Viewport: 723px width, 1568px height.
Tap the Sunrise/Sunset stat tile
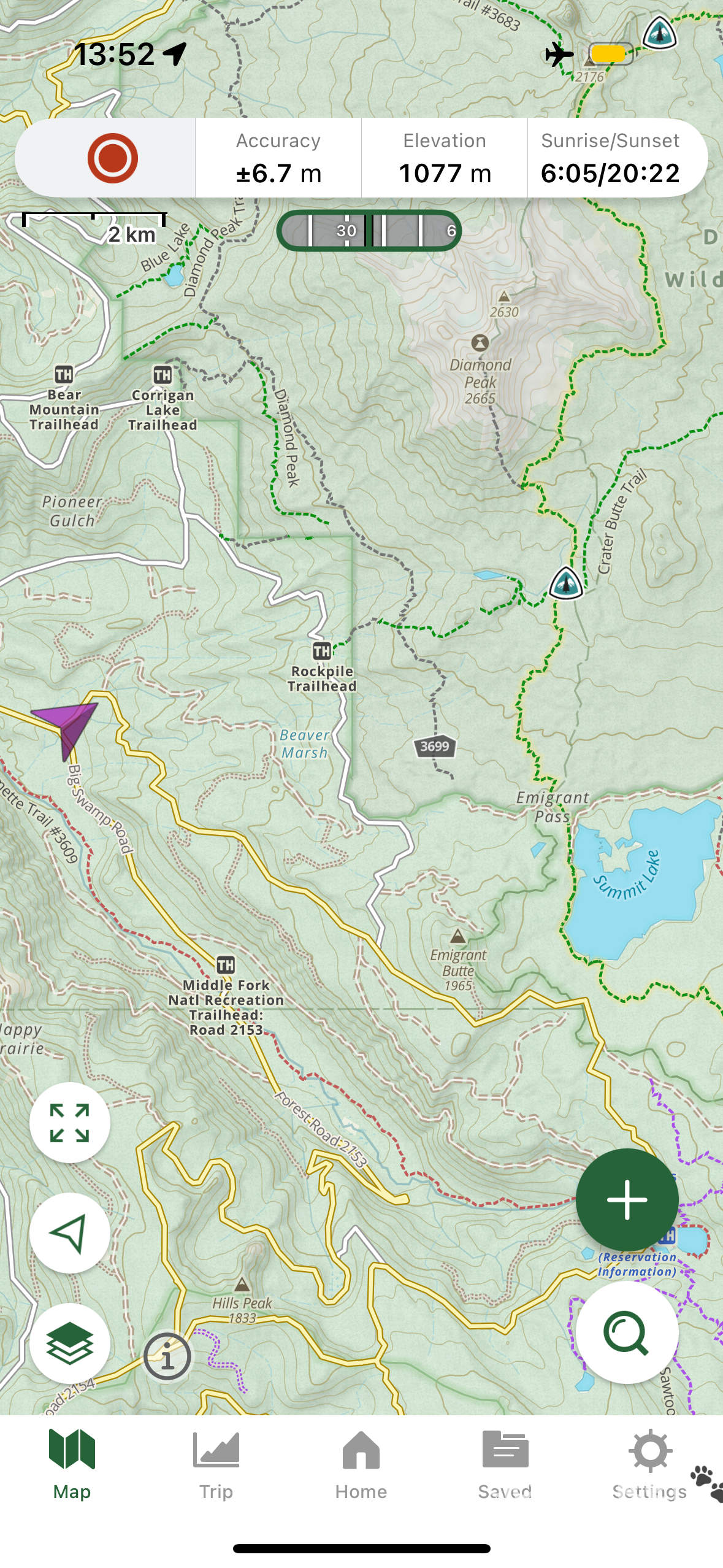point(610,158)
